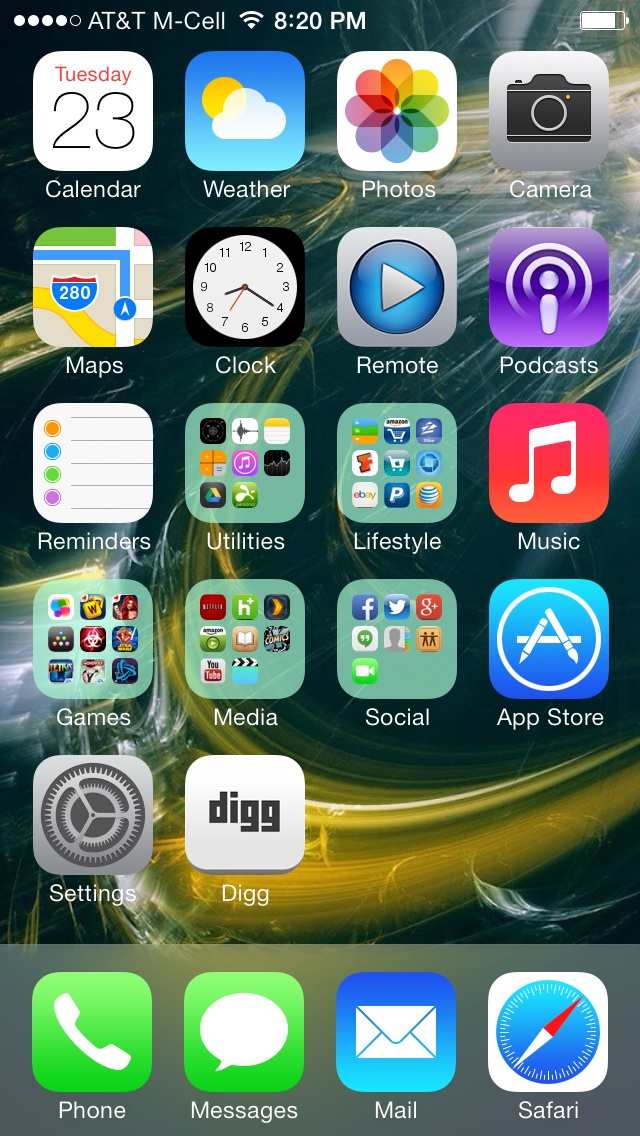Launch Safari from the dock
This screenshot has height=1136, width=640.
(548, 1032)
